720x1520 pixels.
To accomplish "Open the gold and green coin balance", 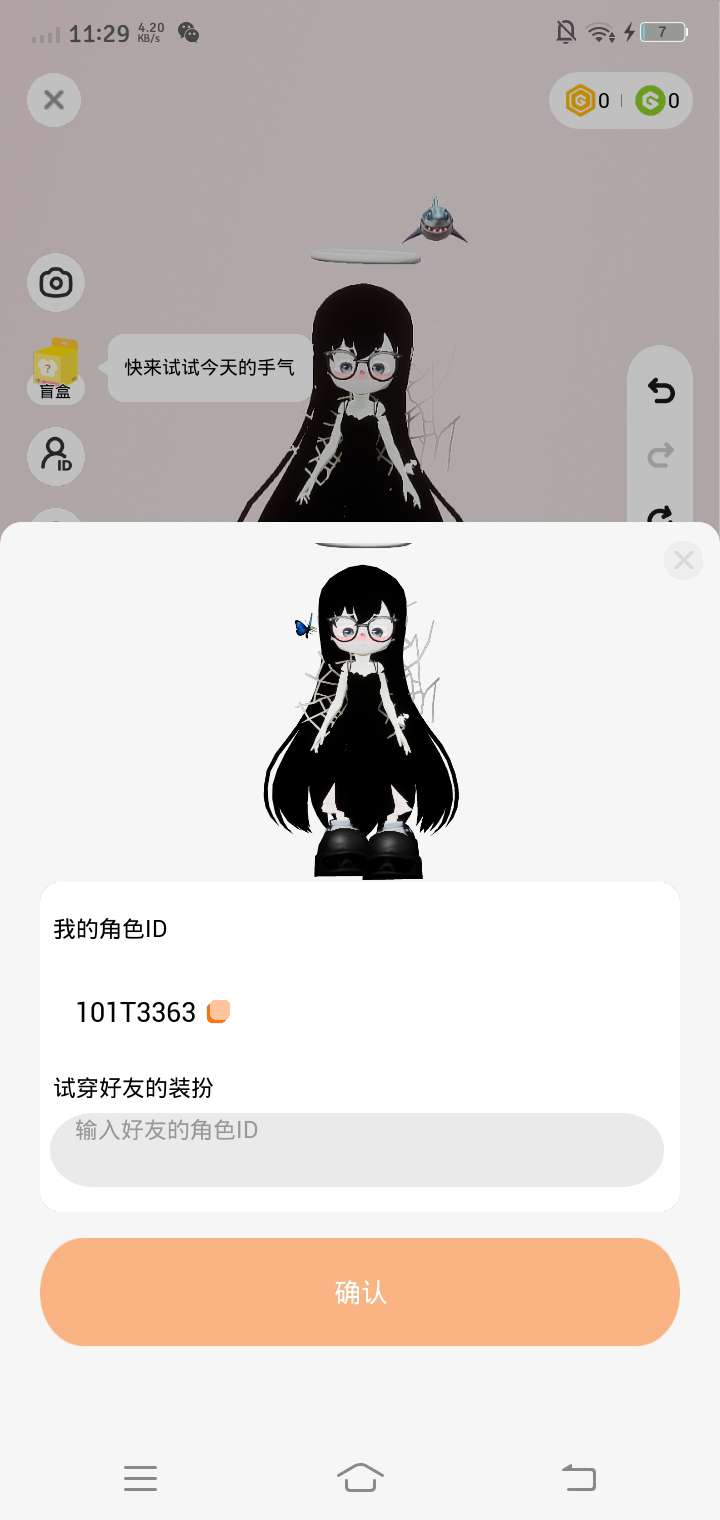I will pos(620,100).
